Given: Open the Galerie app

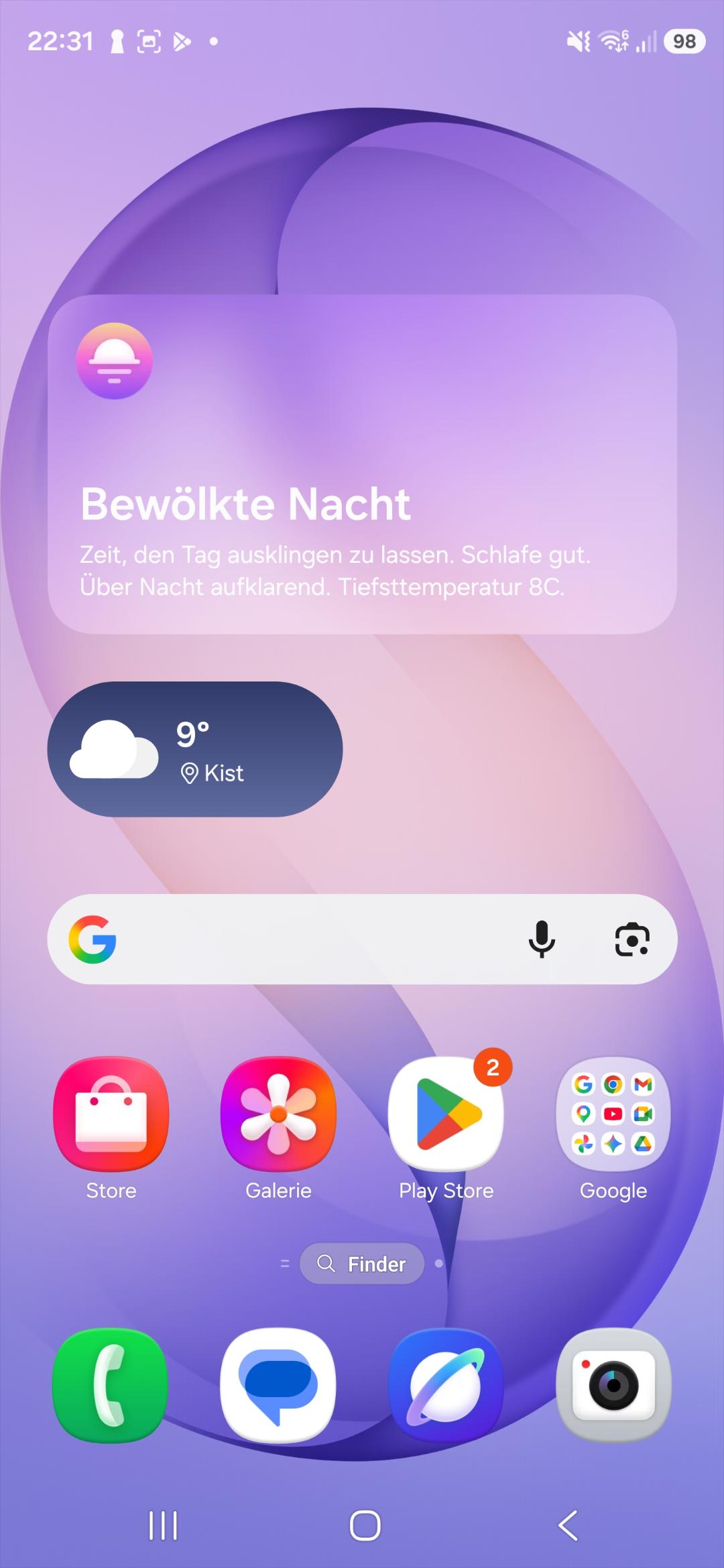Looking at the screenshot, I should 278,1114.
